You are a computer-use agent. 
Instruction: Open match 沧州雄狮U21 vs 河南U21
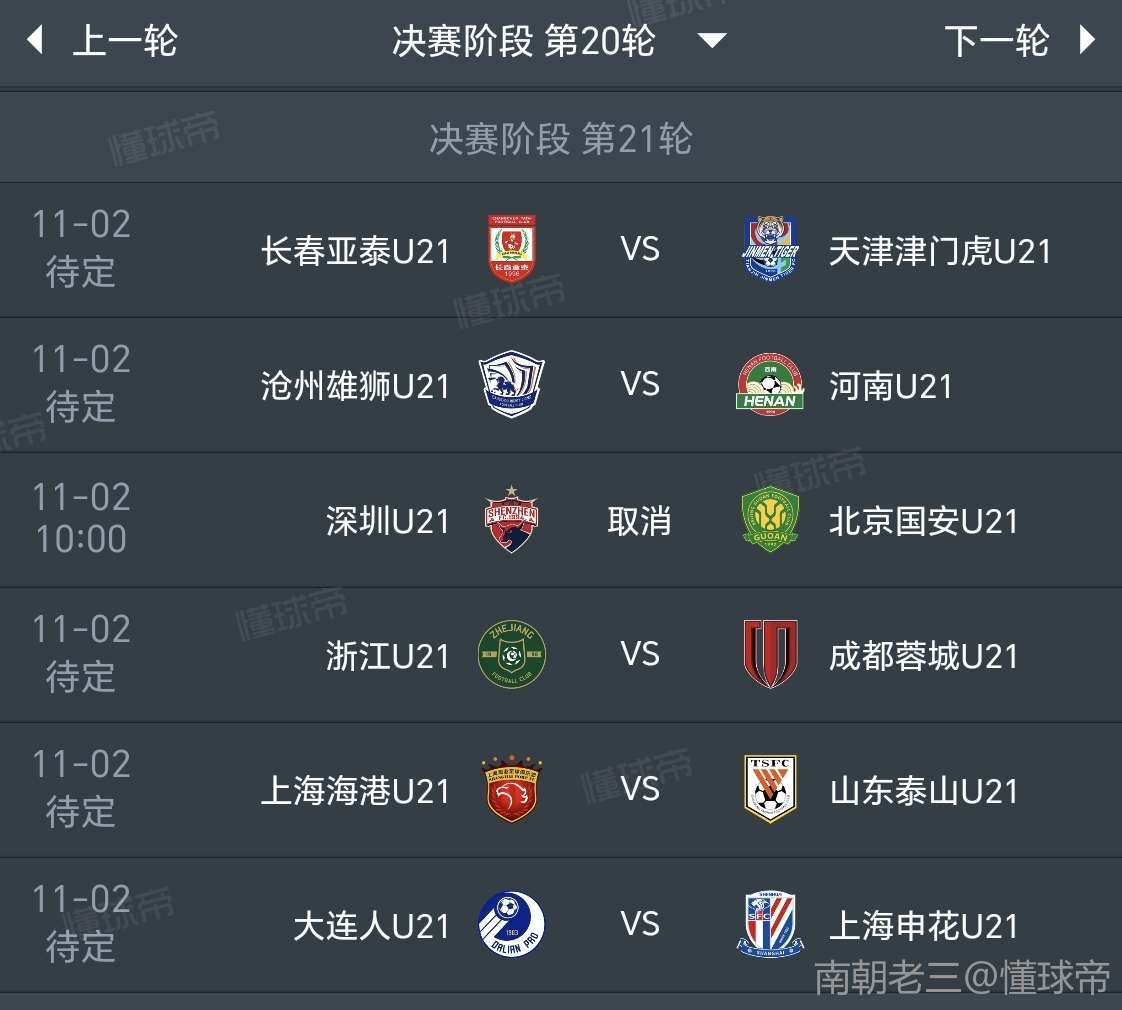click(640, 385)
